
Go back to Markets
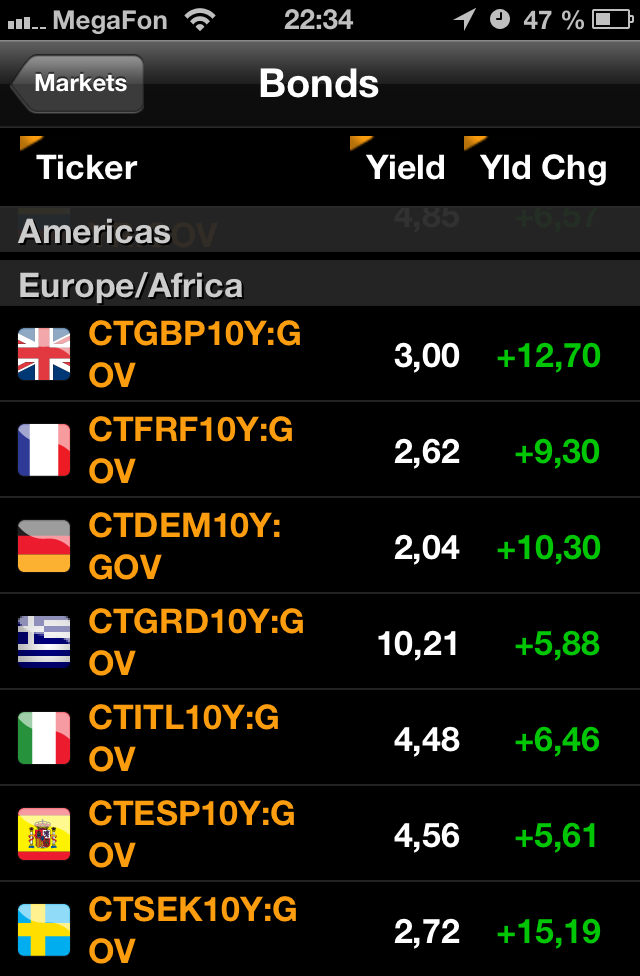tap(78, 84)
